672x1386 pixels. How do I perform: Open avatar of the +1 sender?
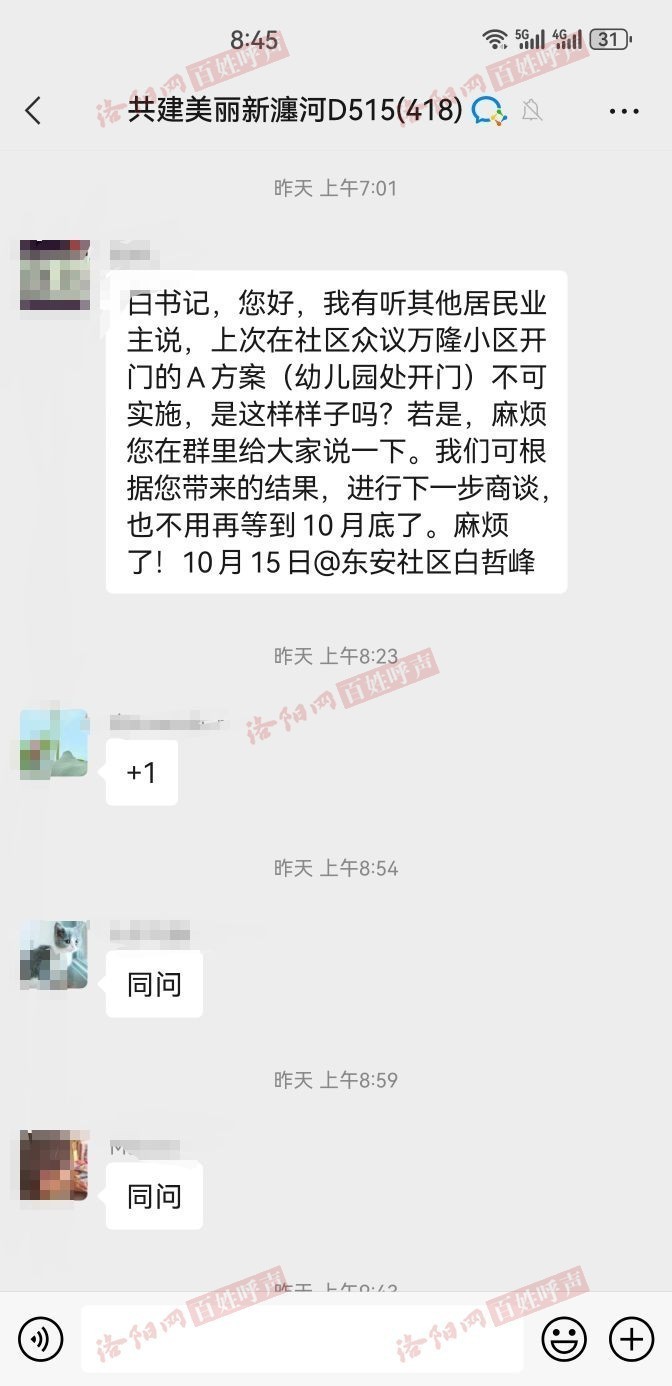pyautogui.click(x=54, y=744)
